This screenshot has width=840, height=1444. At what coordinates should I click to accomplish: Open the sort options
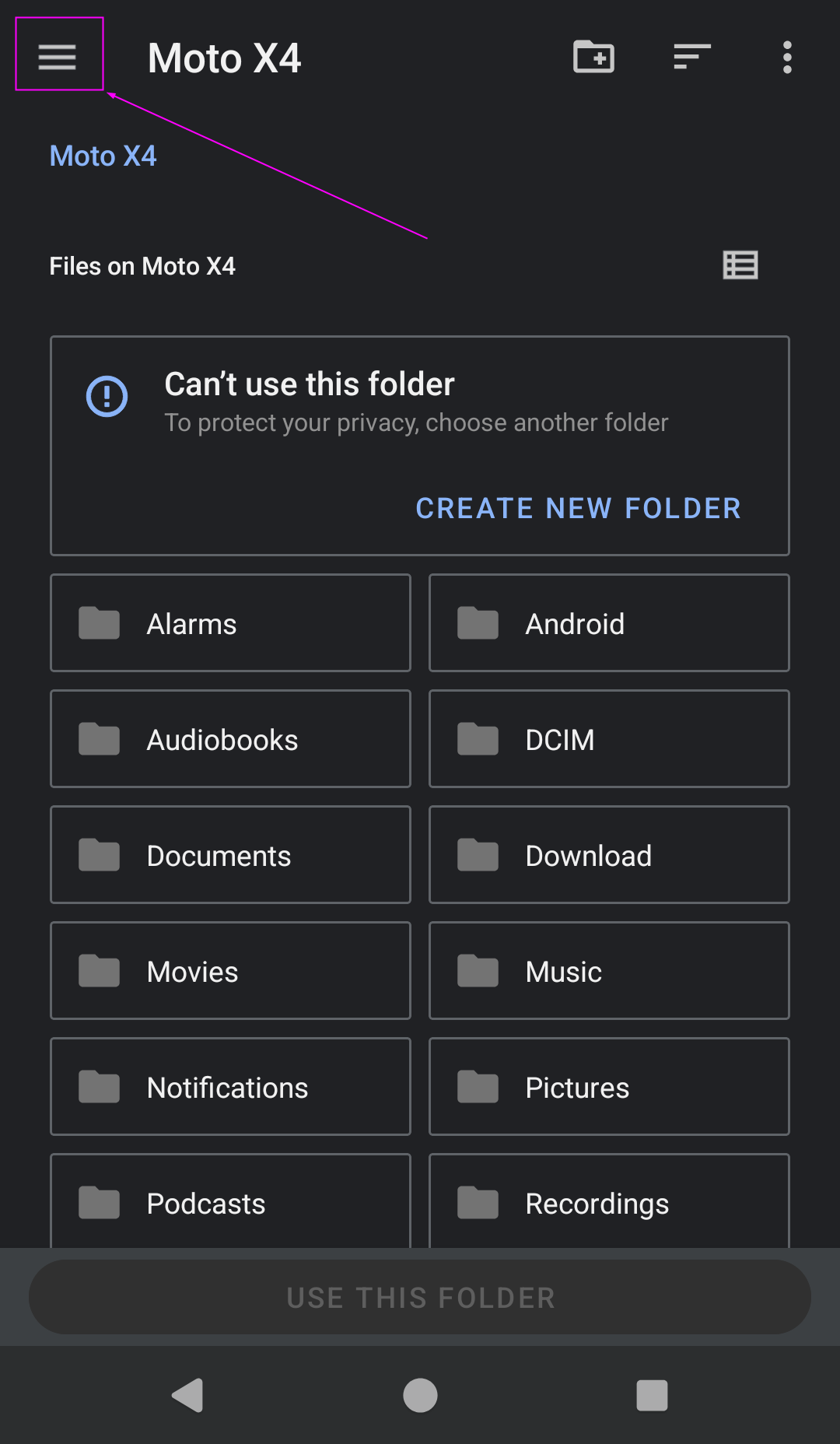tap(691, 57)
